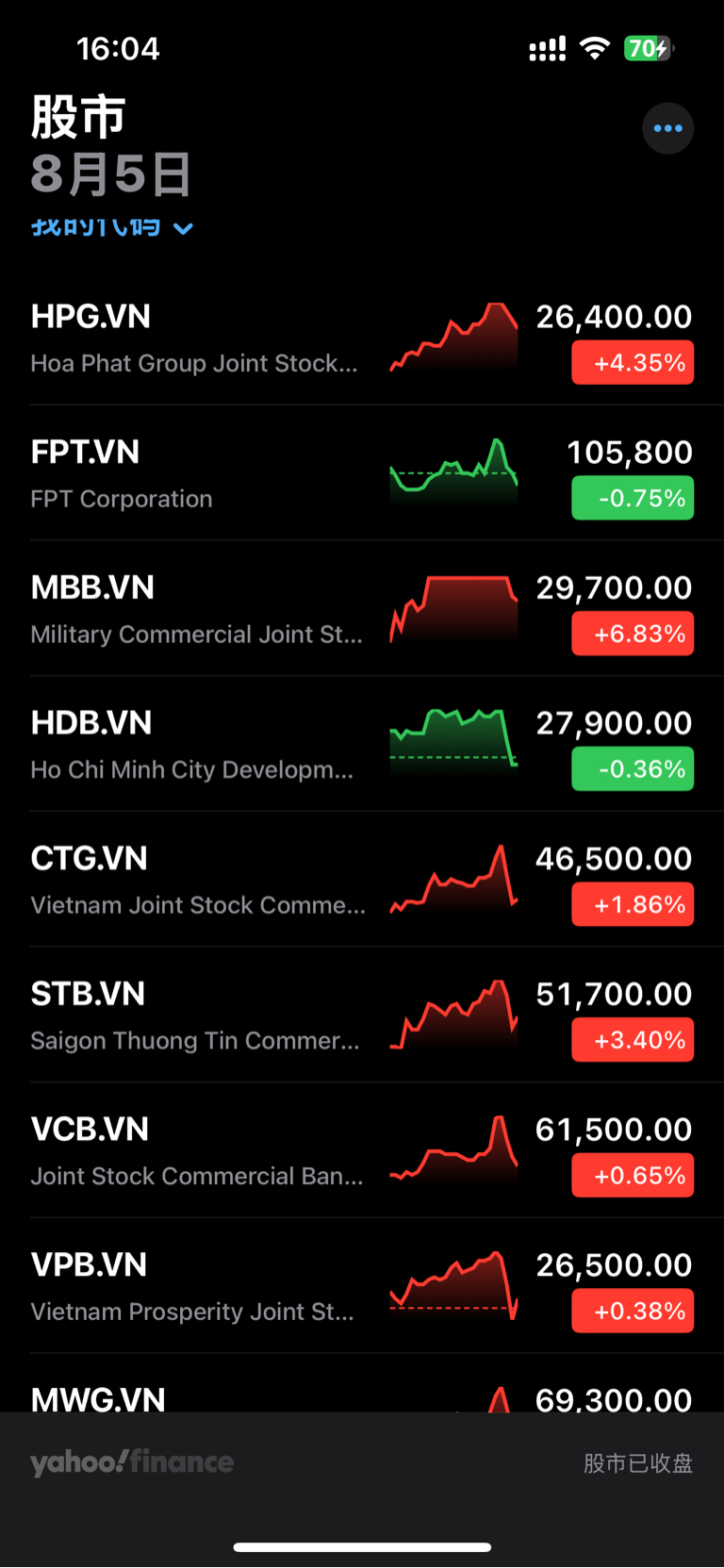Tap the -0.75% change badge for FPT.VN

tap(633, 498)
